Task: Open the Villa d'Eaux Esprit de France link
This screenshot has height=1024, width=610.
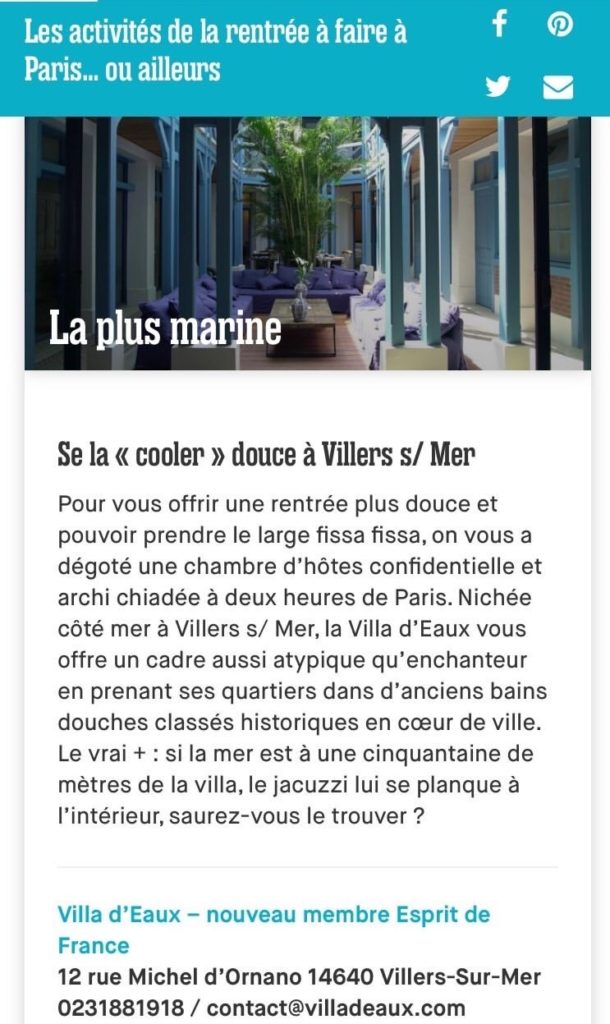Action: point(274,929)
